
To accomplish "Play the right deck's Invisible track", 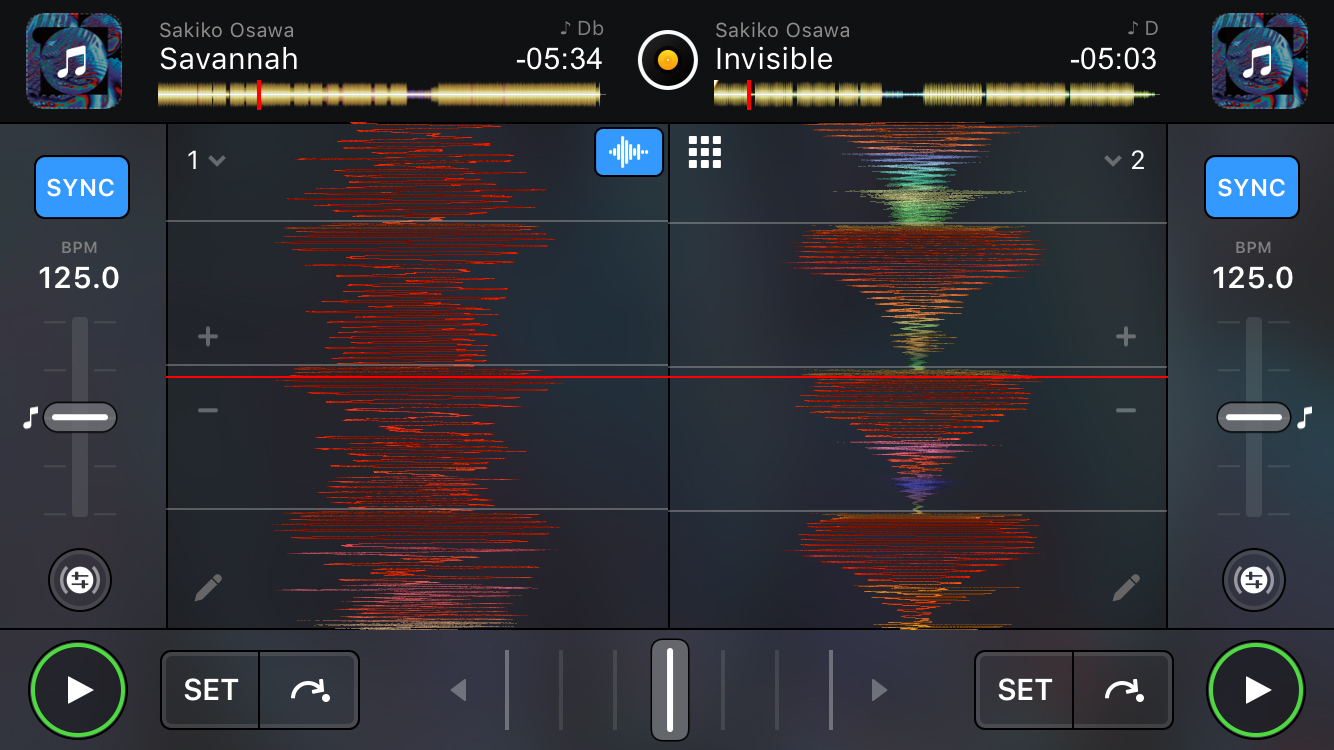I will tap(1256, 690).
